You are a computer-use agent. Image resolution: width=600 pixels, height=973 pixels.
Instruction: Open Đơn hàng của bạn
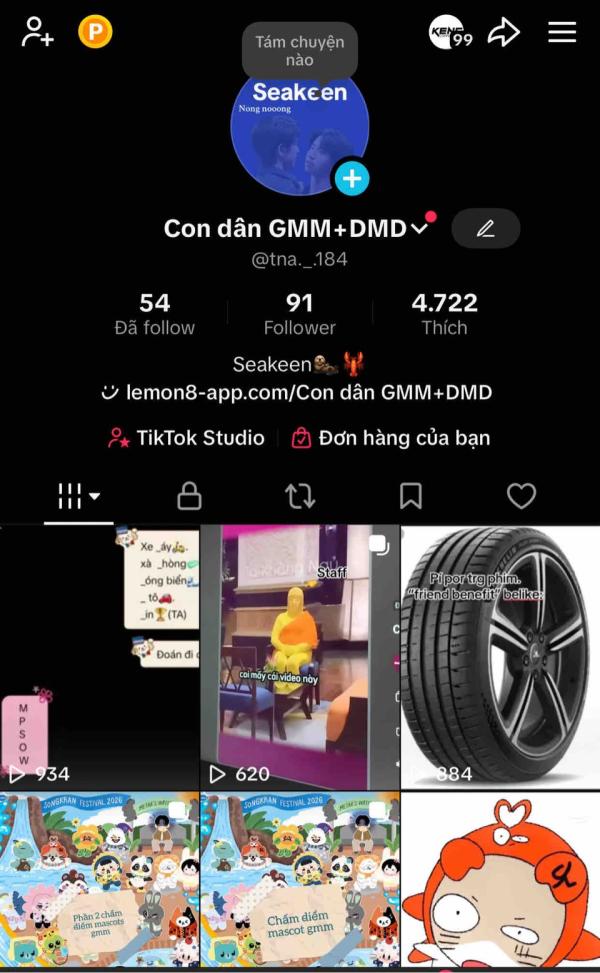tap(391, 438)
